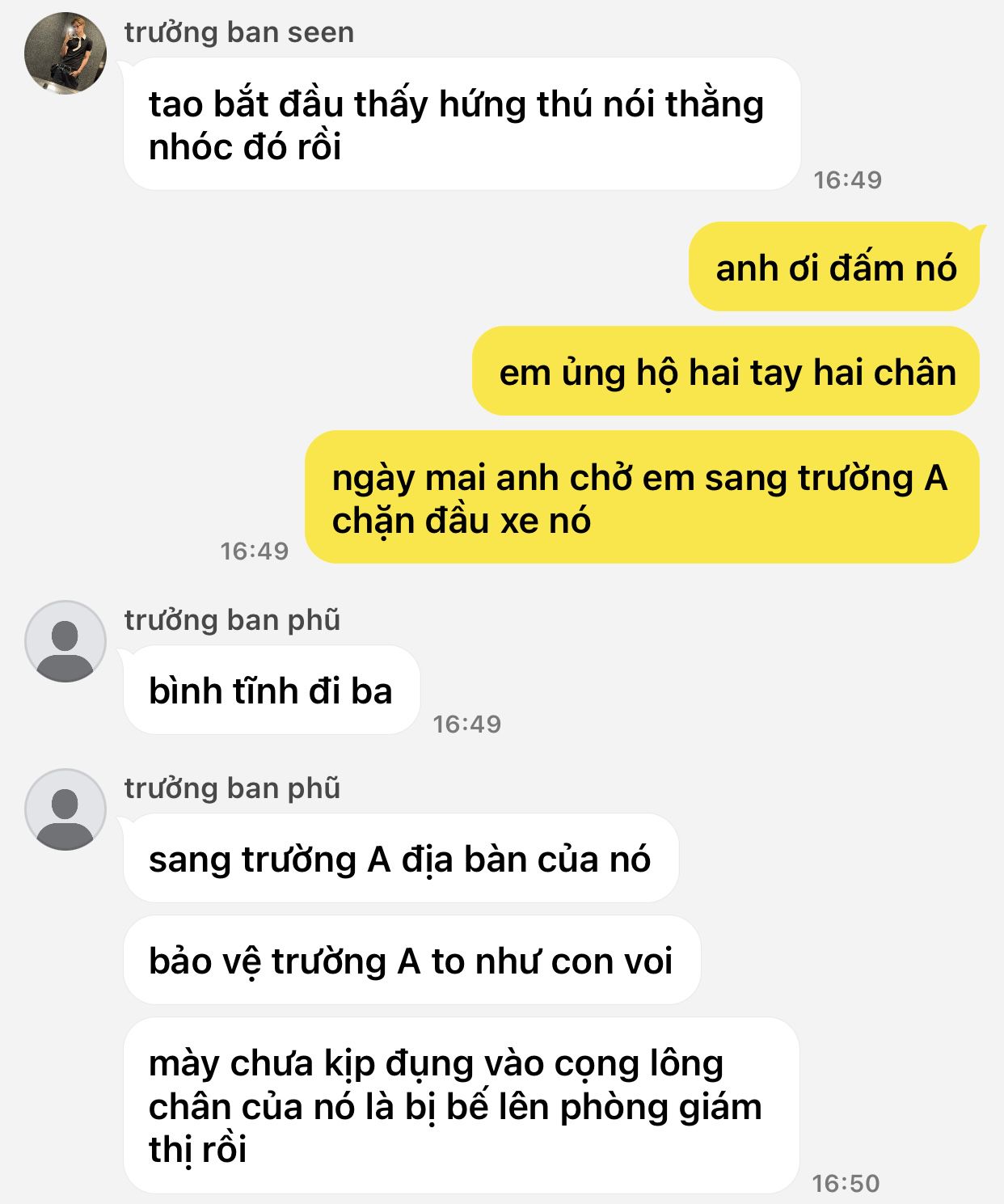Open trưởng ban seen's profile photo
The image size is (1004, 1204).
[65, 53]
